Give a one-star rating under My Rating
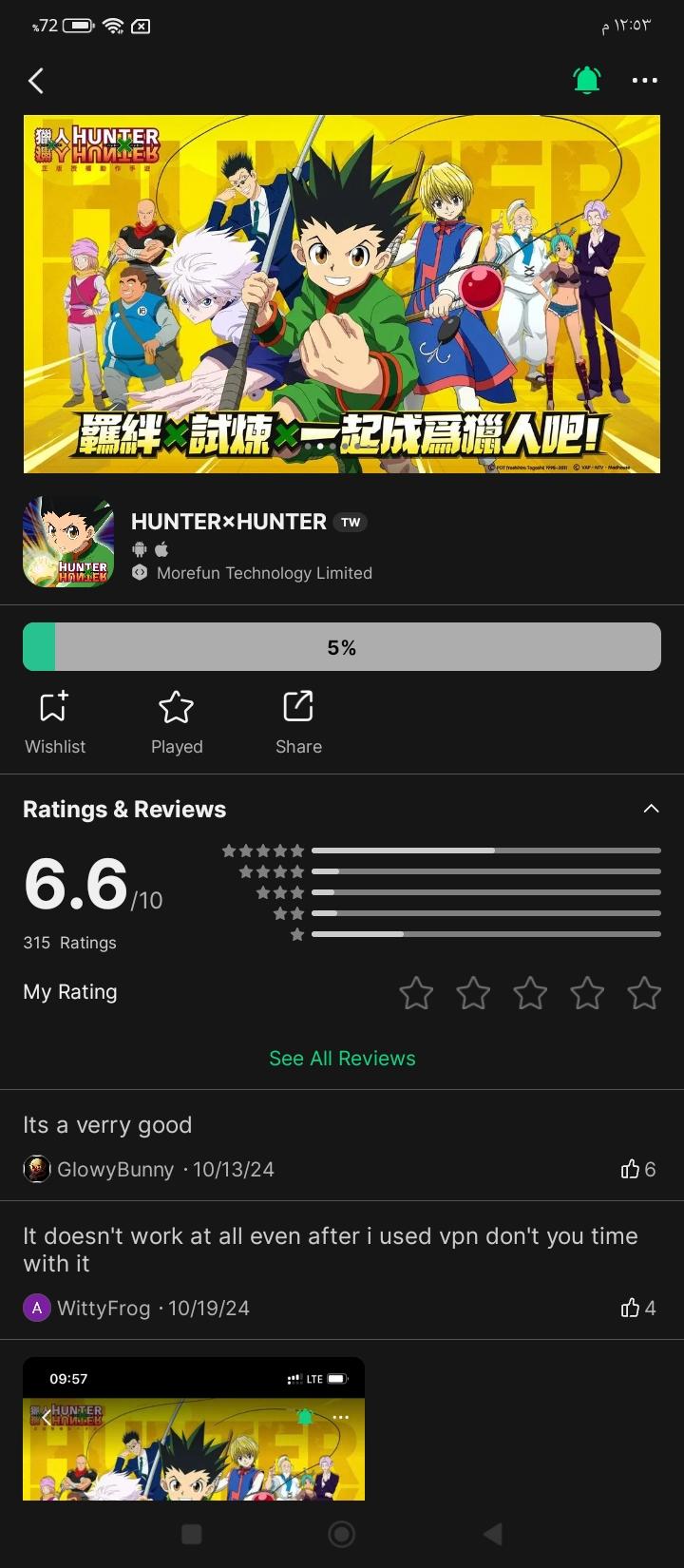Viewport: 684px width, 1568px height. (x=416, y=993)
